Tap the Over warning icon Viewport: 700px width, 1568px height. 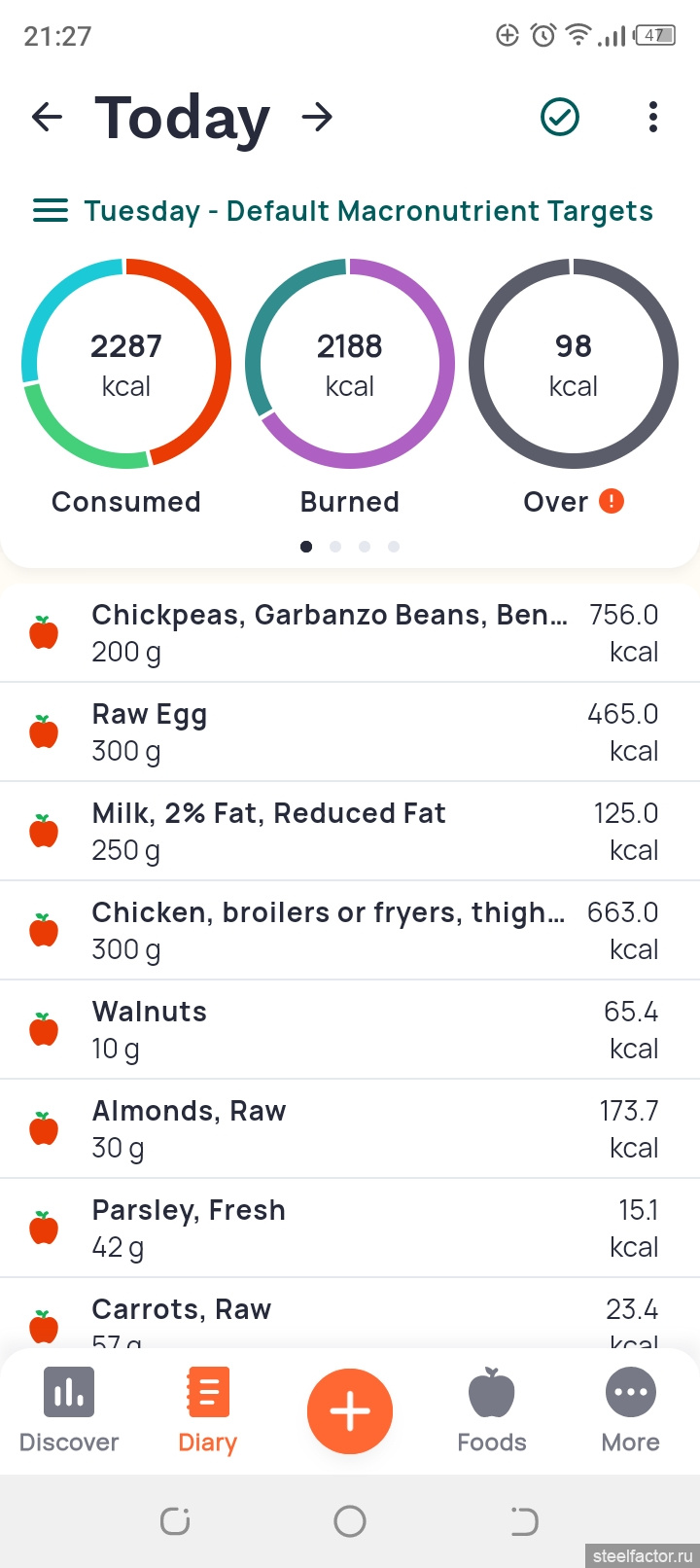tap(611, 502)
